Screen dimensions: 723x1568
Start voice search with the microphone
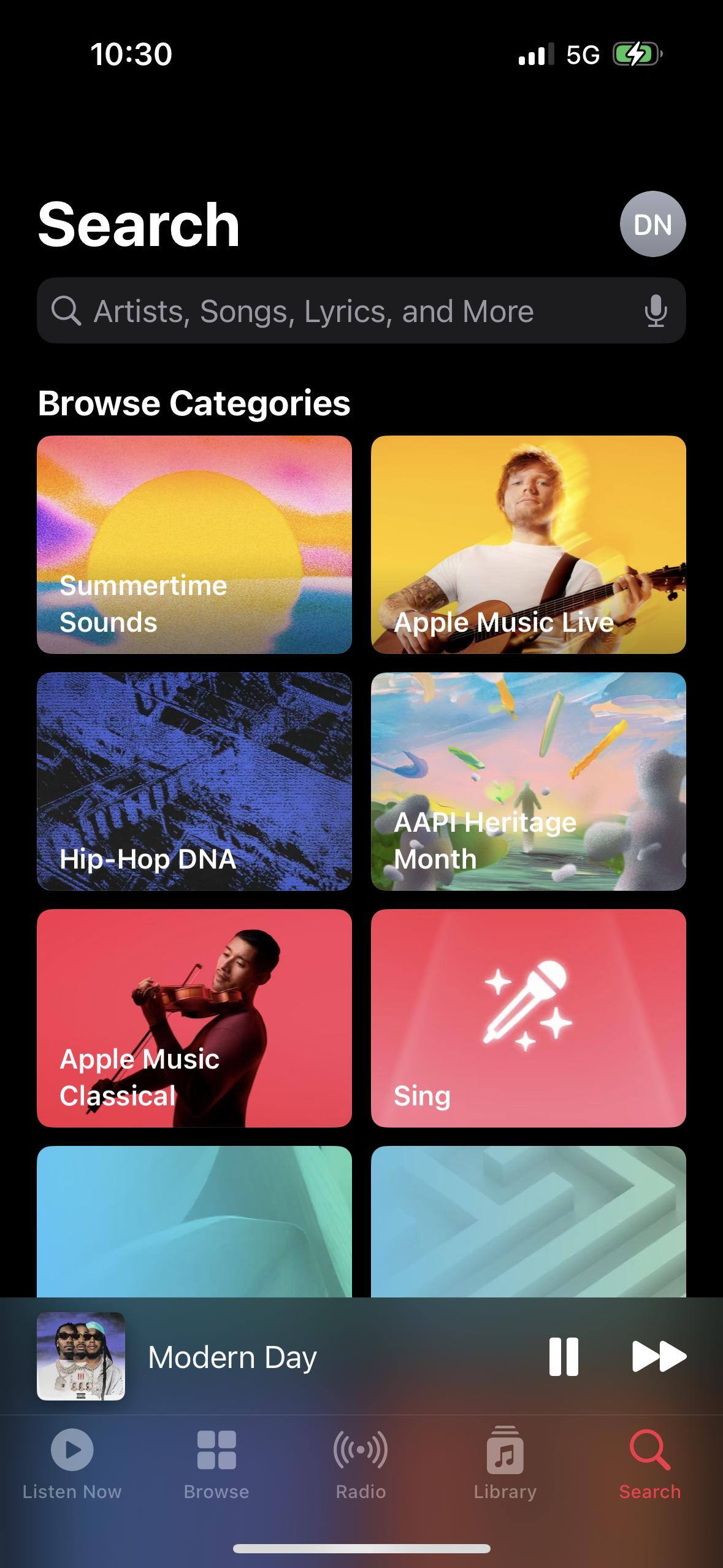tap(655, 311)
